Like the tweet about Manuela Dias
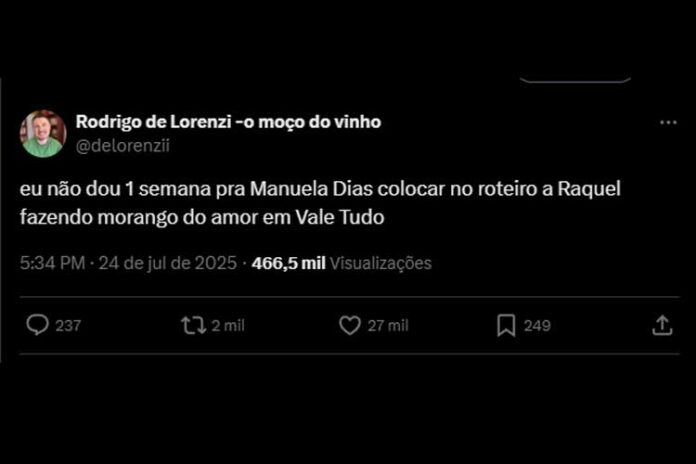The width and height of the screenshot is (696, 464). point(349,325)
